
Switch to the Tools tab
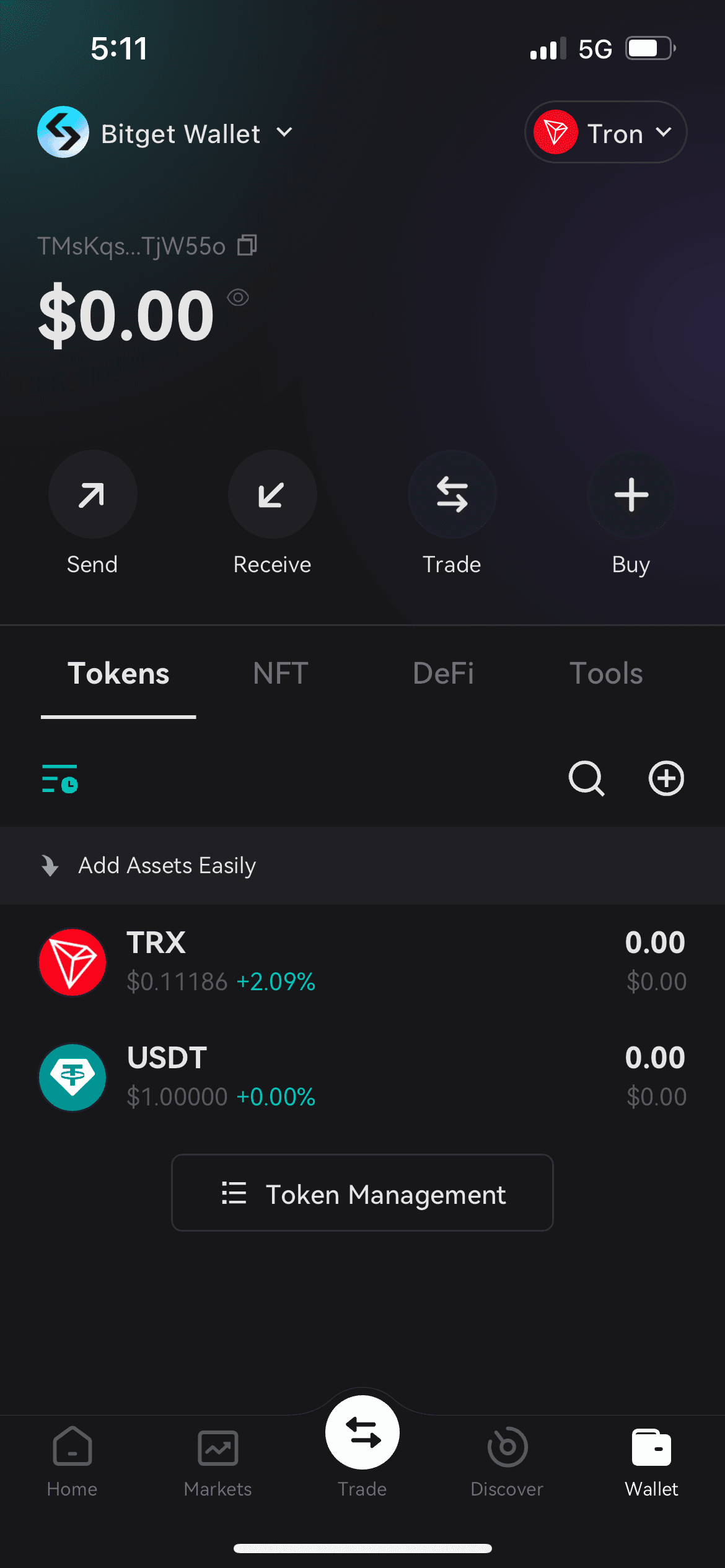pos(606,673)
